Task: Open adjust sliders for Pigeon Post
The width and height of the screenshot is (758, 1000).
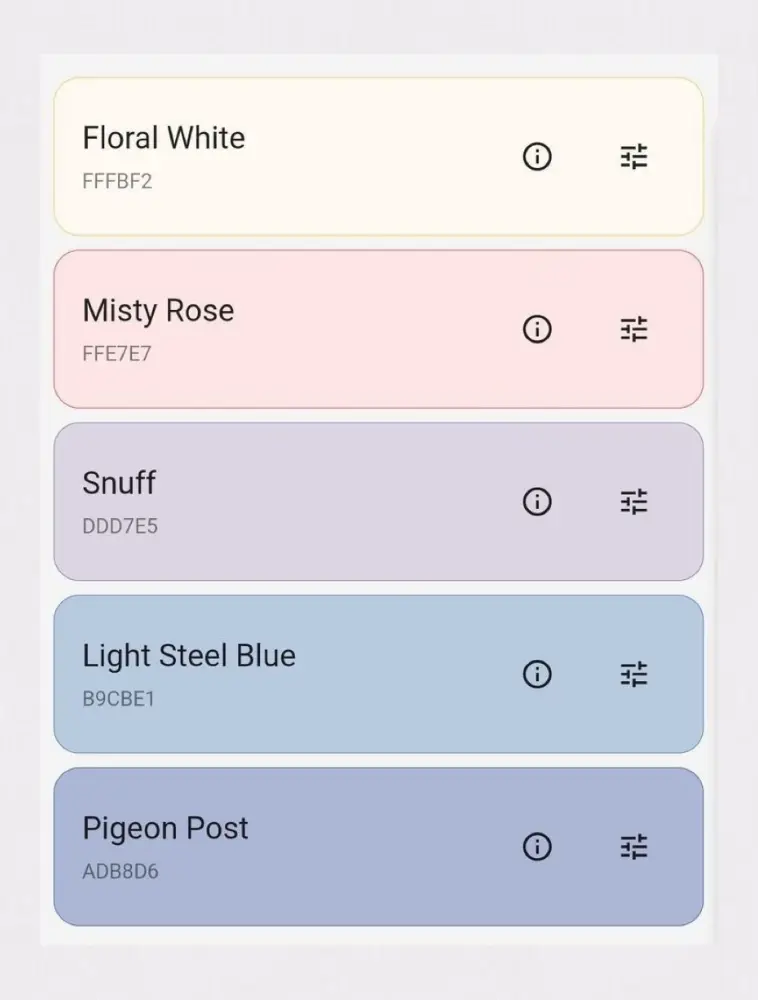Action: pyautogui.click(x=634, y=847)
